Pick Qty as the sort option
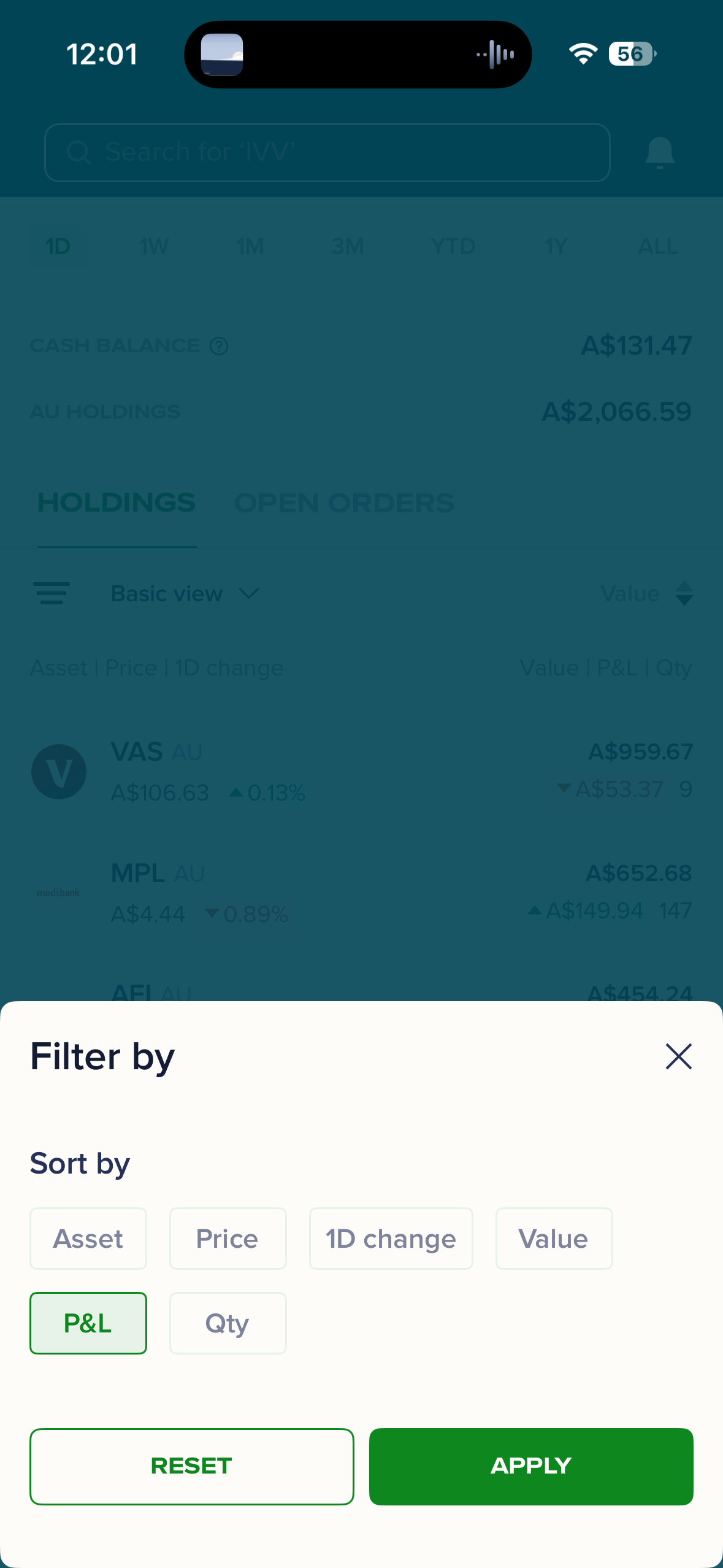 pos(228,1323)
